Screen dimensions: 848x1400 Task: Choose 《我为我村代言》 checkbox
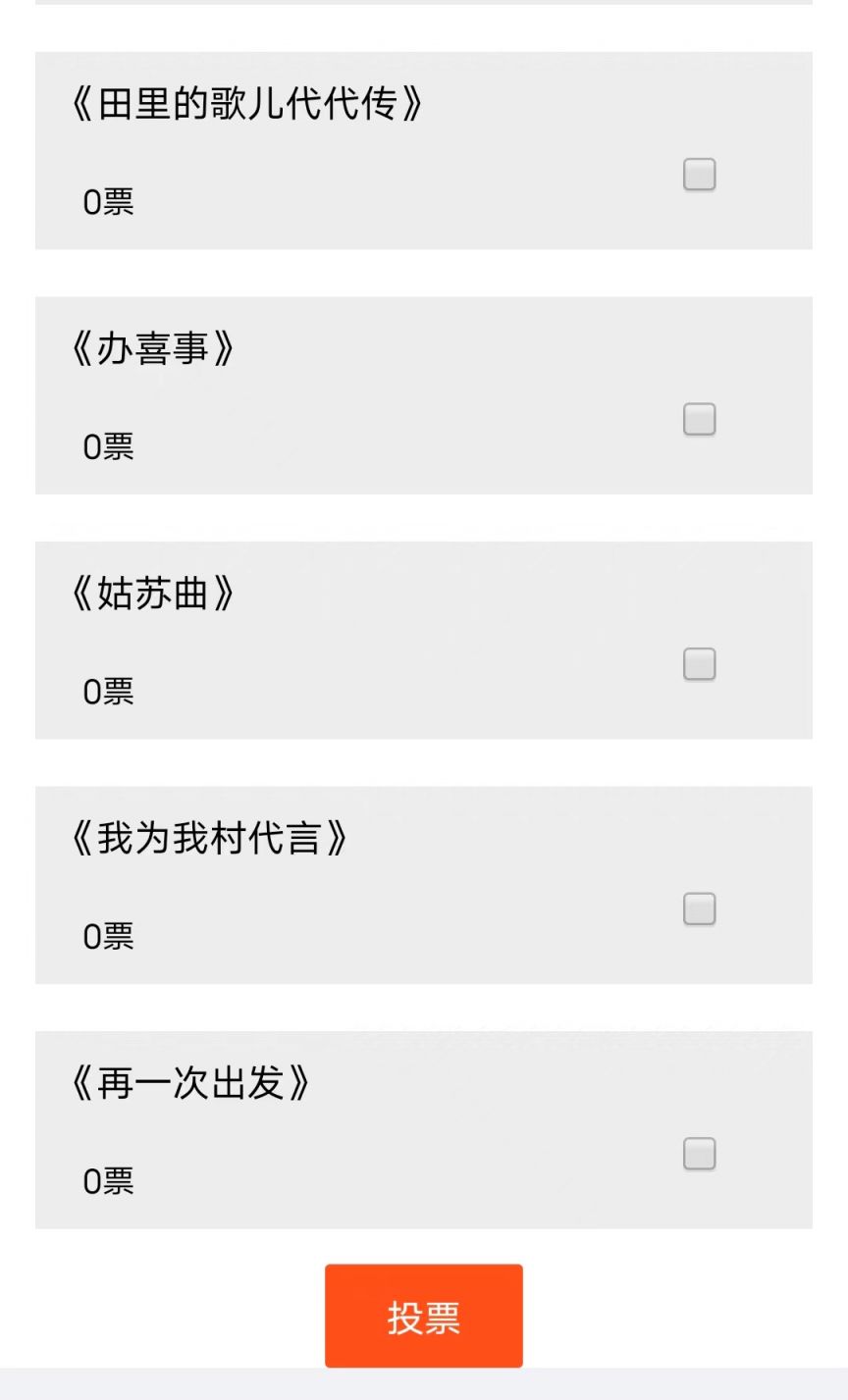(699, 908)
